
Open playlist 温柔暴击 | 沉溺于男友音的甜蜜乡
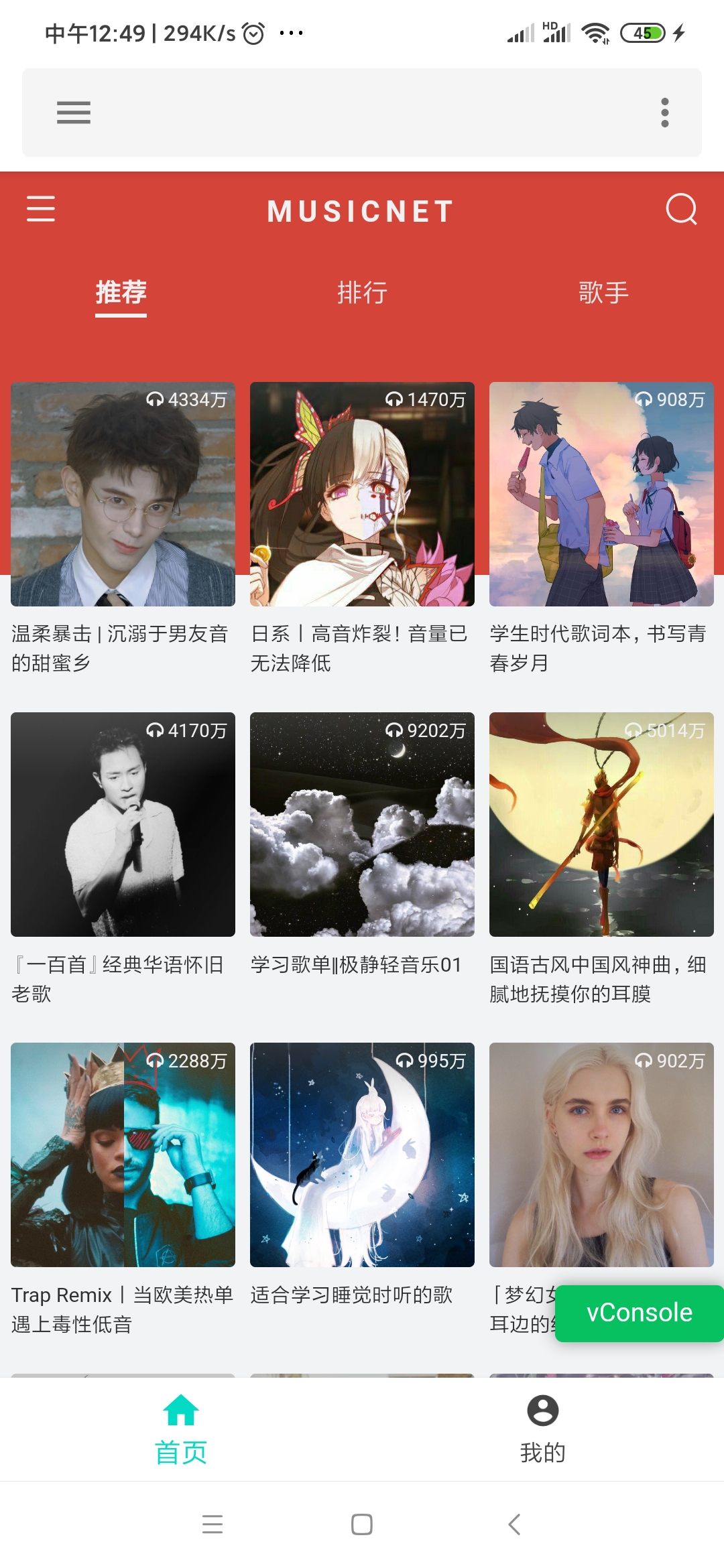(123, 495)
